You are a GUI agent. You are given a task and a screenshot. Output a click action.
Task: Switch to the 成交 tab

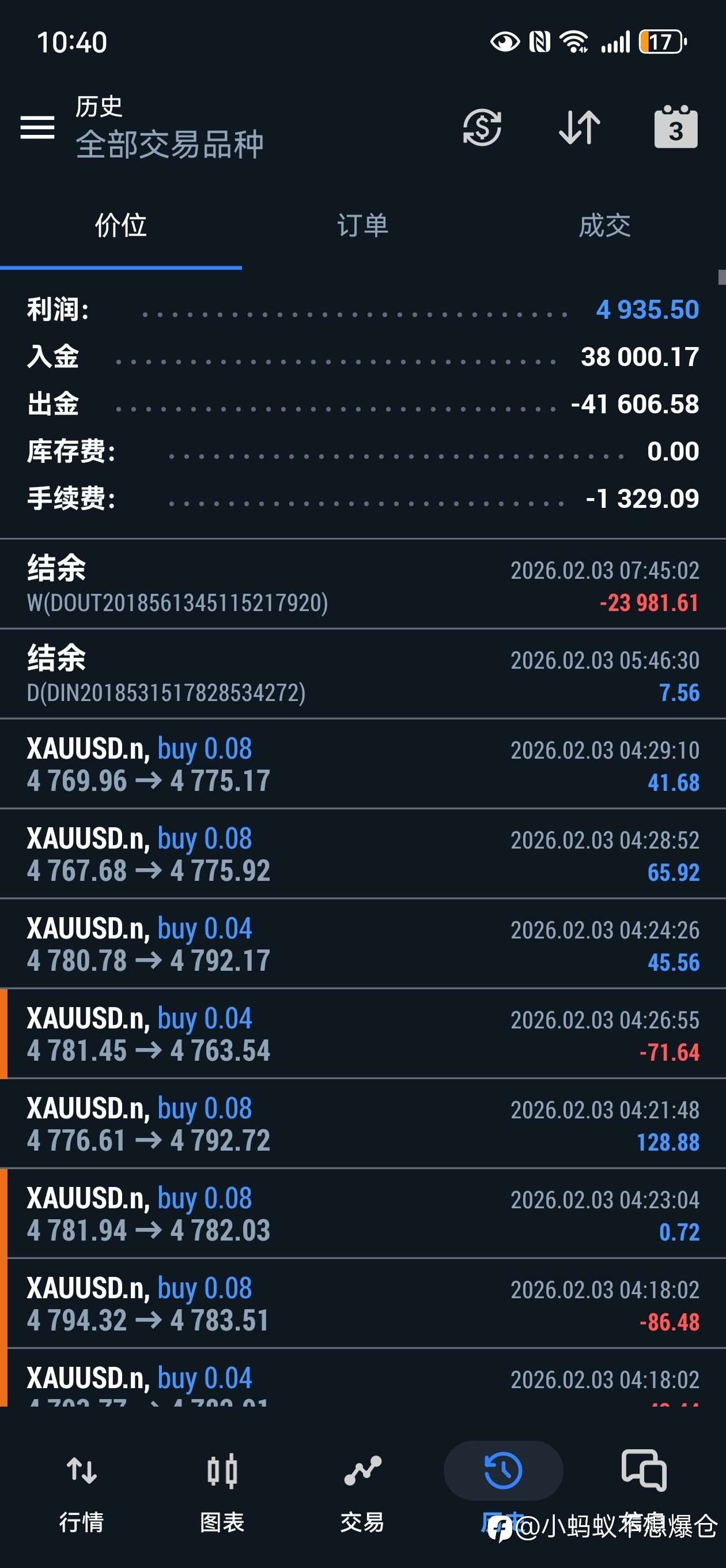(x=606, y=226)
